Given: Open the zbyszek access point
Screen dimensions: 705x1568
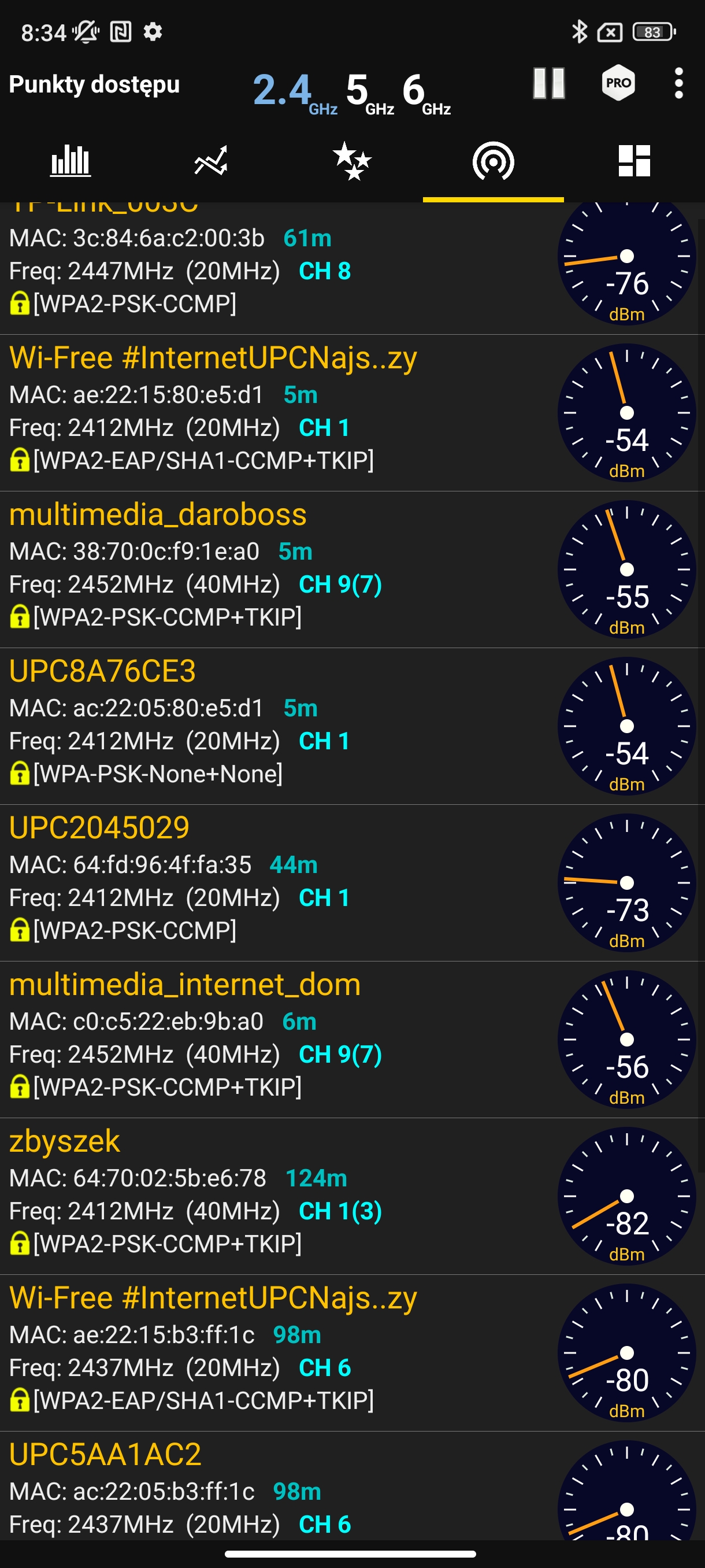Looking at the screenshot, I should (274, 1196).
